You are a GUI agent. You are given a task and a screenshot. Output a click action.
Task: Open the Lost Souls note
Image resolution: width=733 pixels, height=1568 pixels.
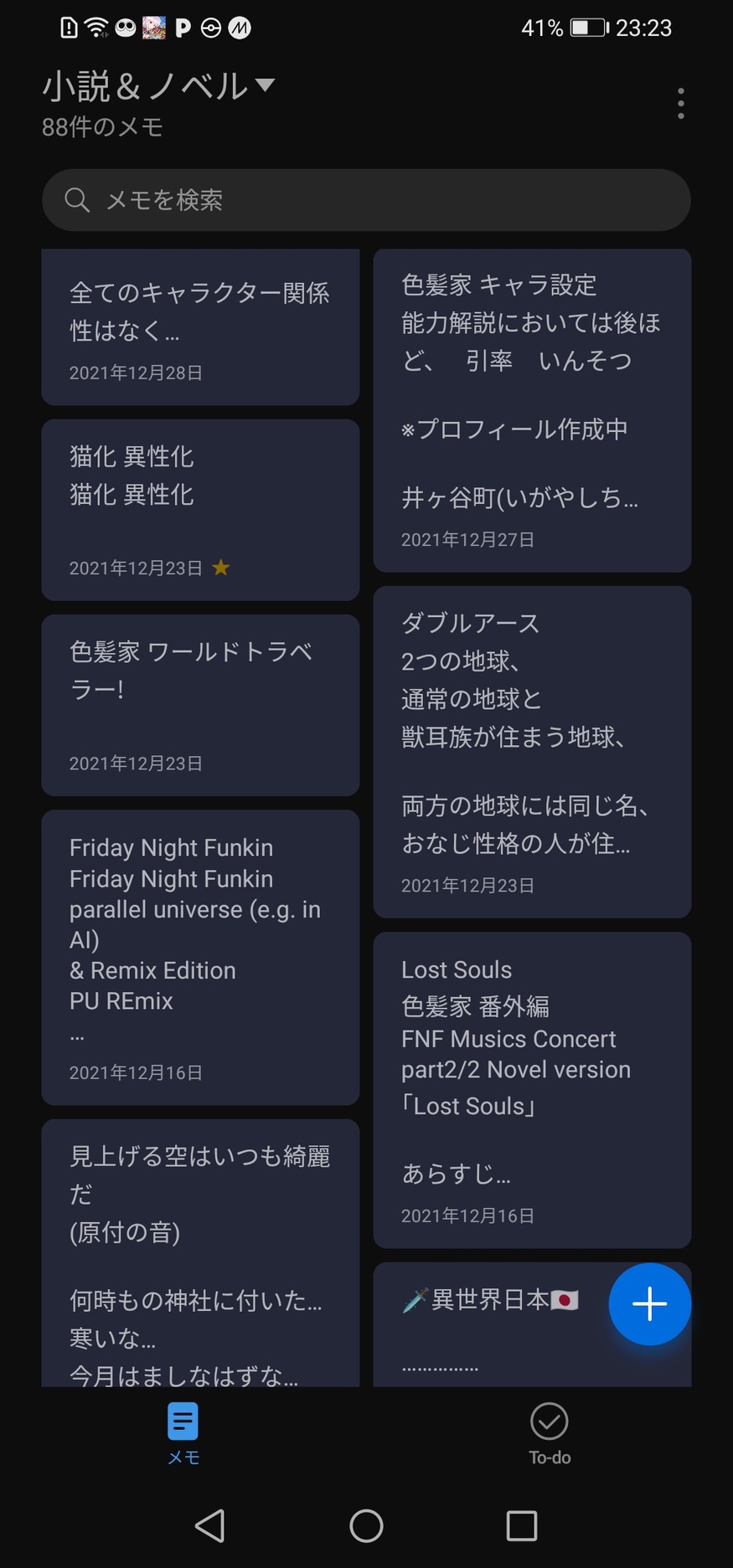tap(532, 1090)
